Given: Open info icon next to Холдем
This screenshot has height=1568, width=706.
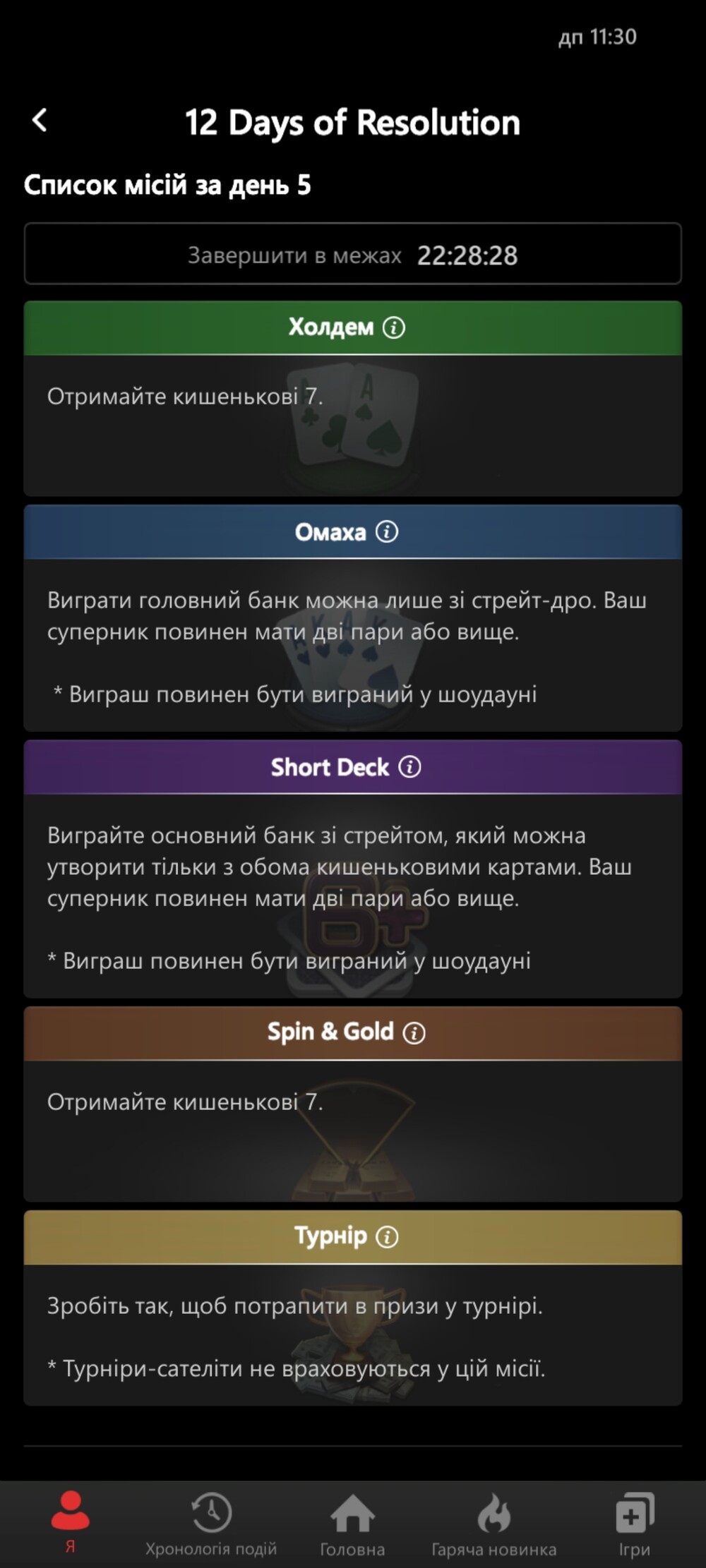Looking at the screenshot, I should pos(394,327).
